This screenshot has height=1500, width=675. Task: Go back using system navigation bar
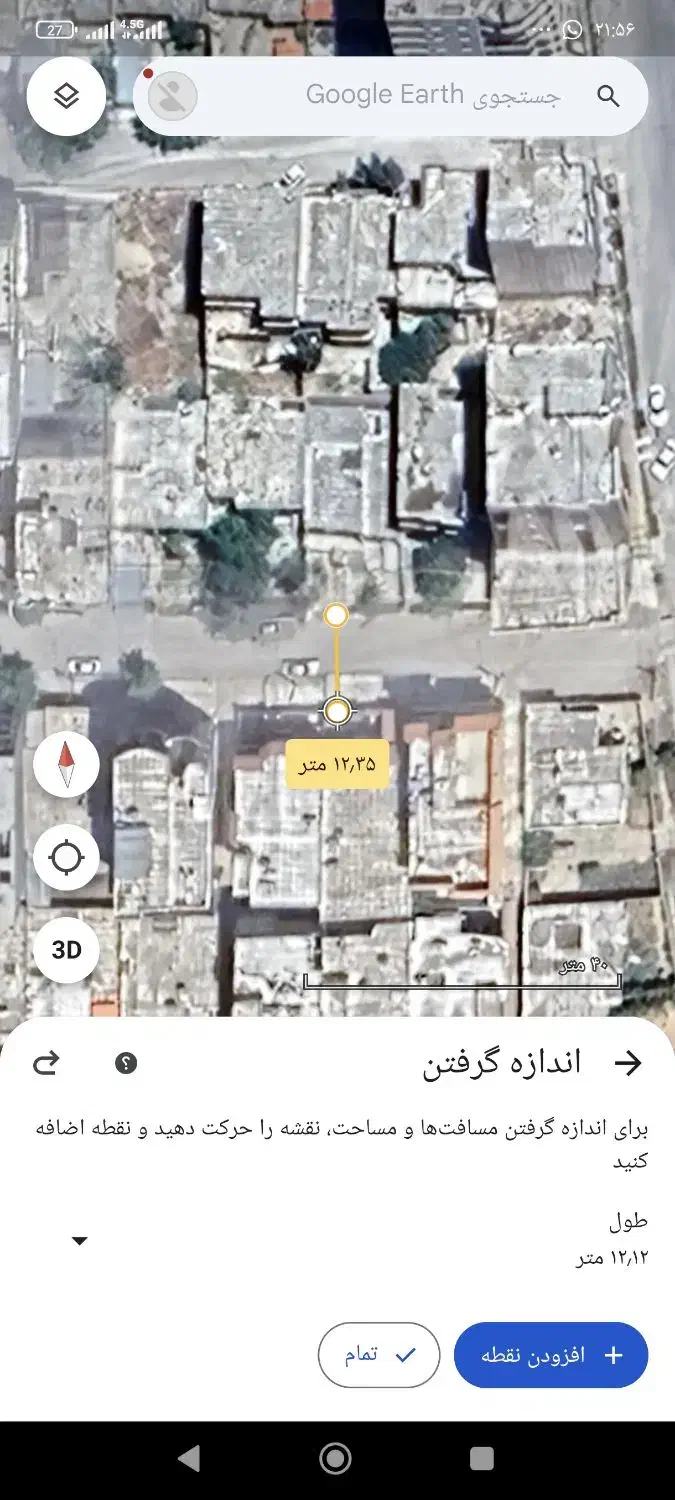pyautogui.click(x=189, y=1459)
